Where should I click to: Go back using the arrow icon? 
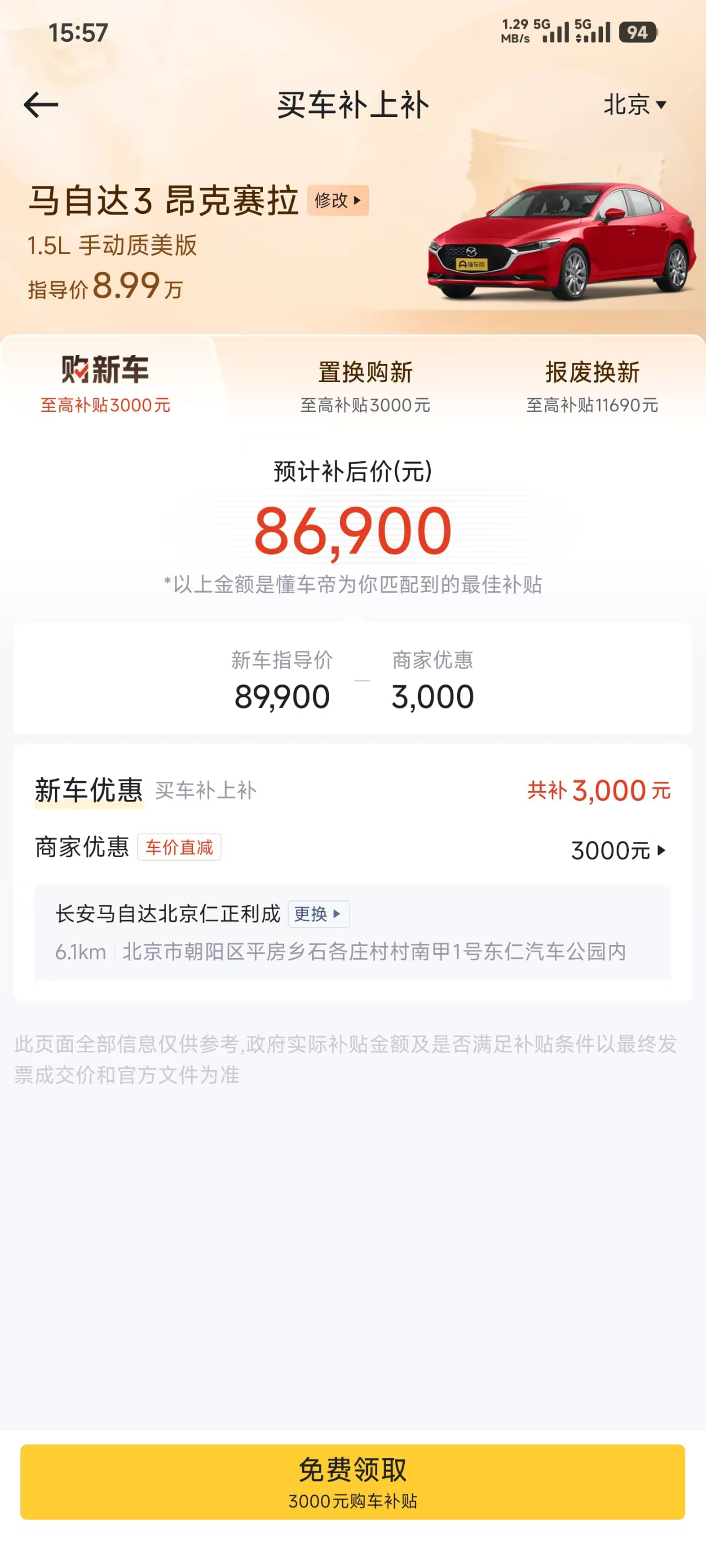41,105
